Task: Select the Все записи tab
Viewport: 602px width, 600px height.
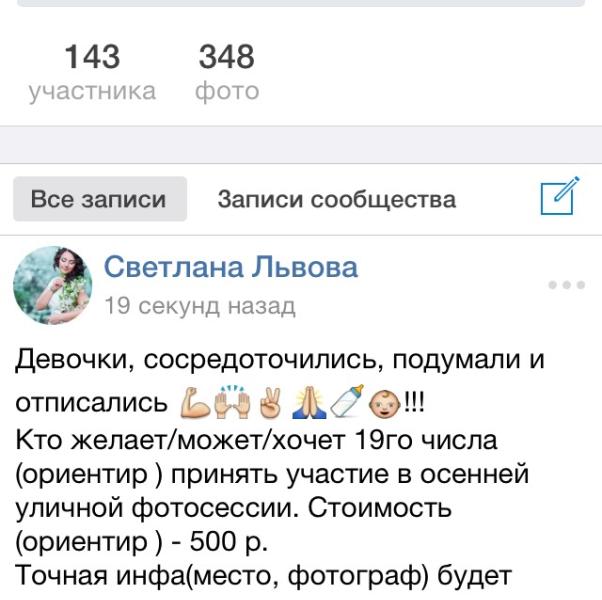Action: tap(100, 199)
